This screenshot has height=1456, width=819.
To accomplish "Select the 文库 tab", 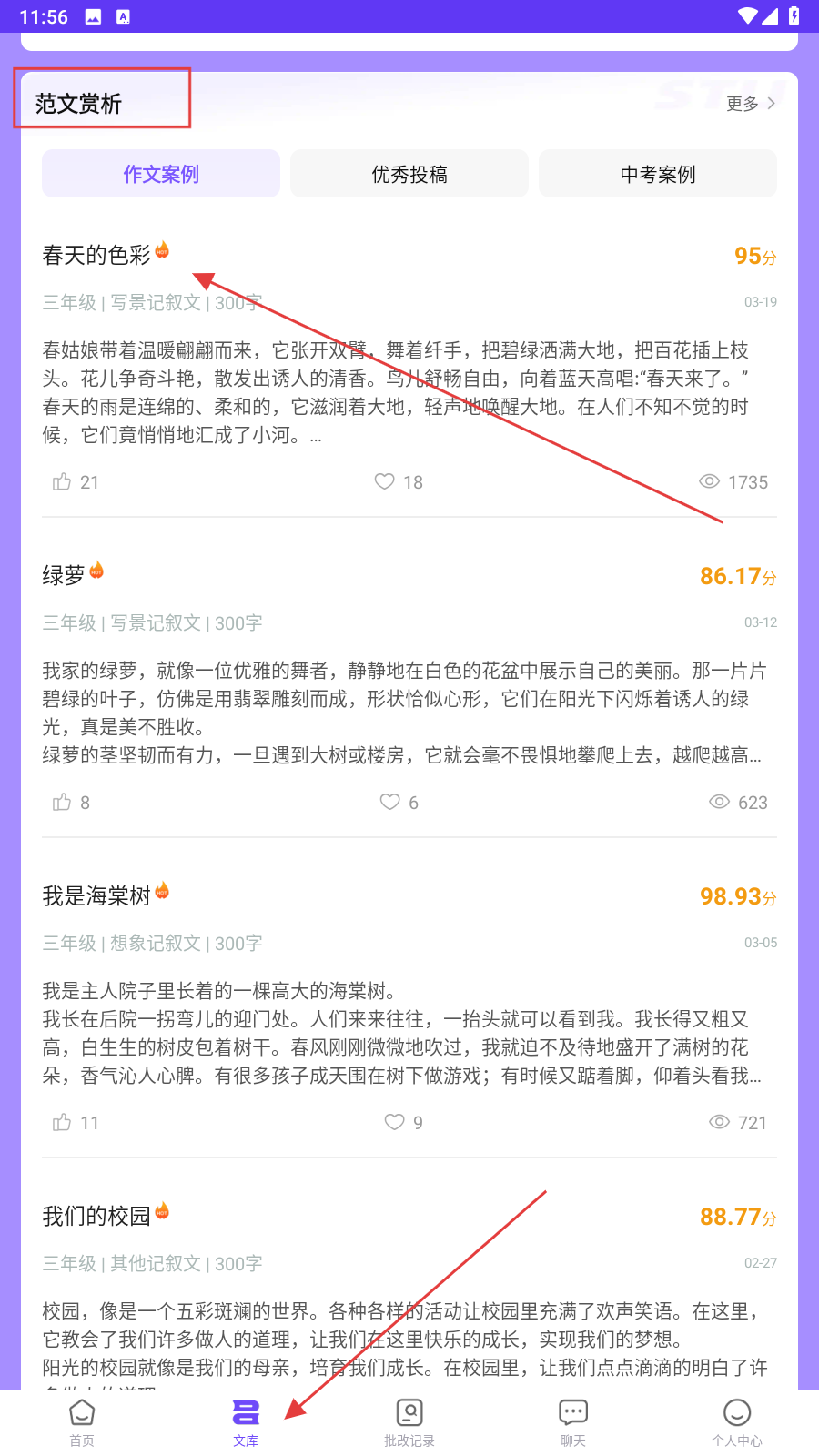I will [246, 1423].
